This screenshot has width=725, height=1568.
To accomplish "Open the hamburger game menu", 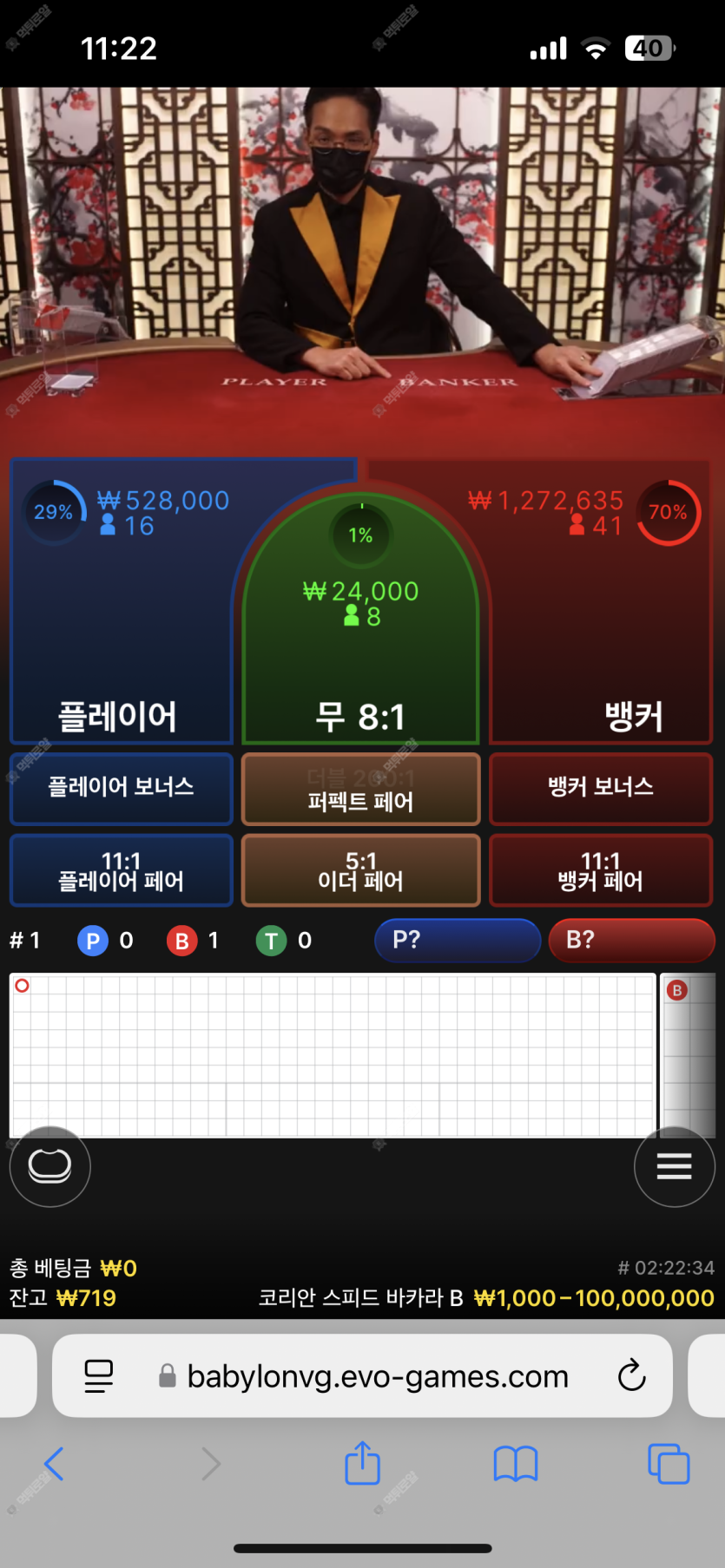I will (674, 1166).
